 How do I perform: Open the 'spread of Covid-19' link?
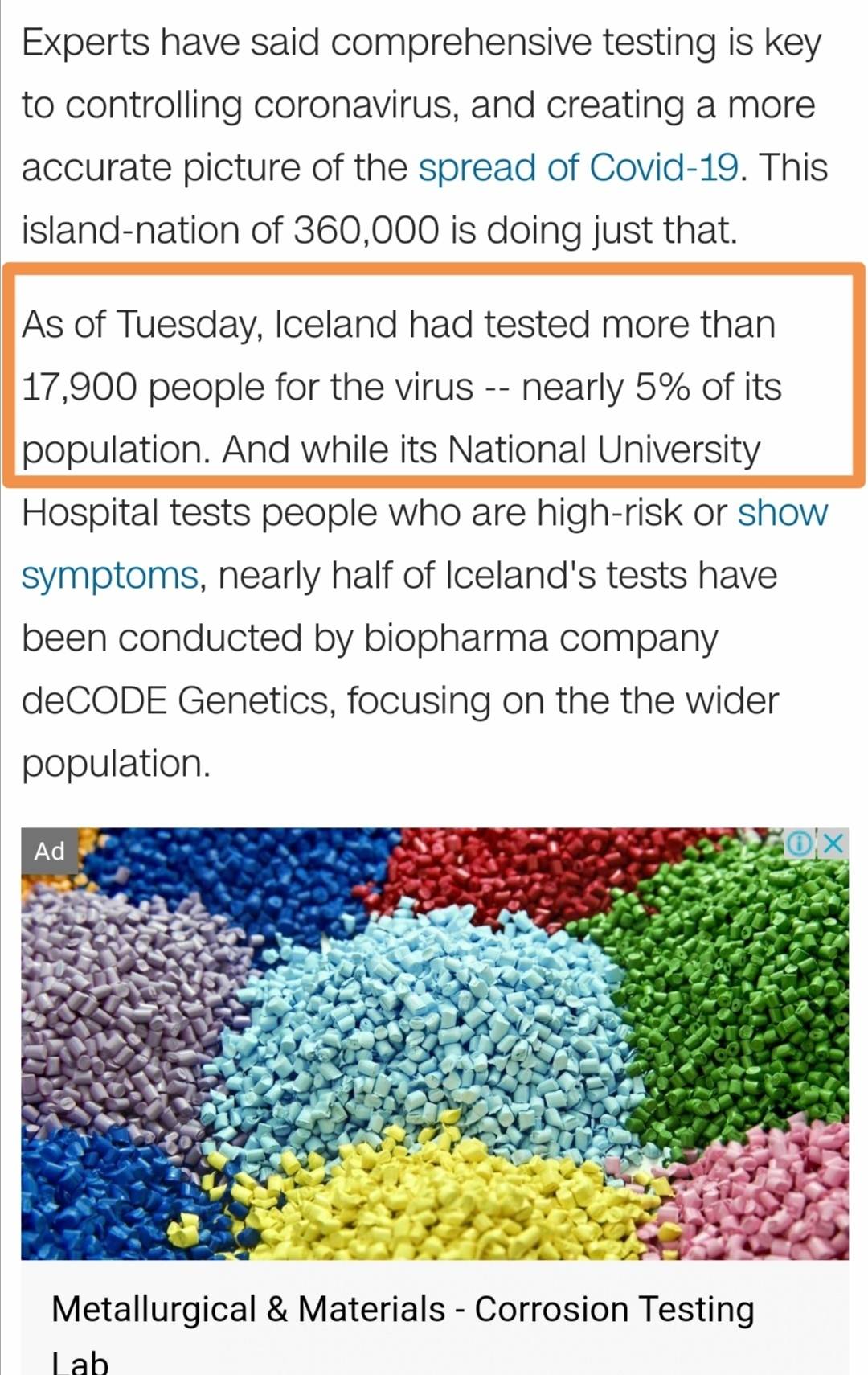tap(578, 168)
